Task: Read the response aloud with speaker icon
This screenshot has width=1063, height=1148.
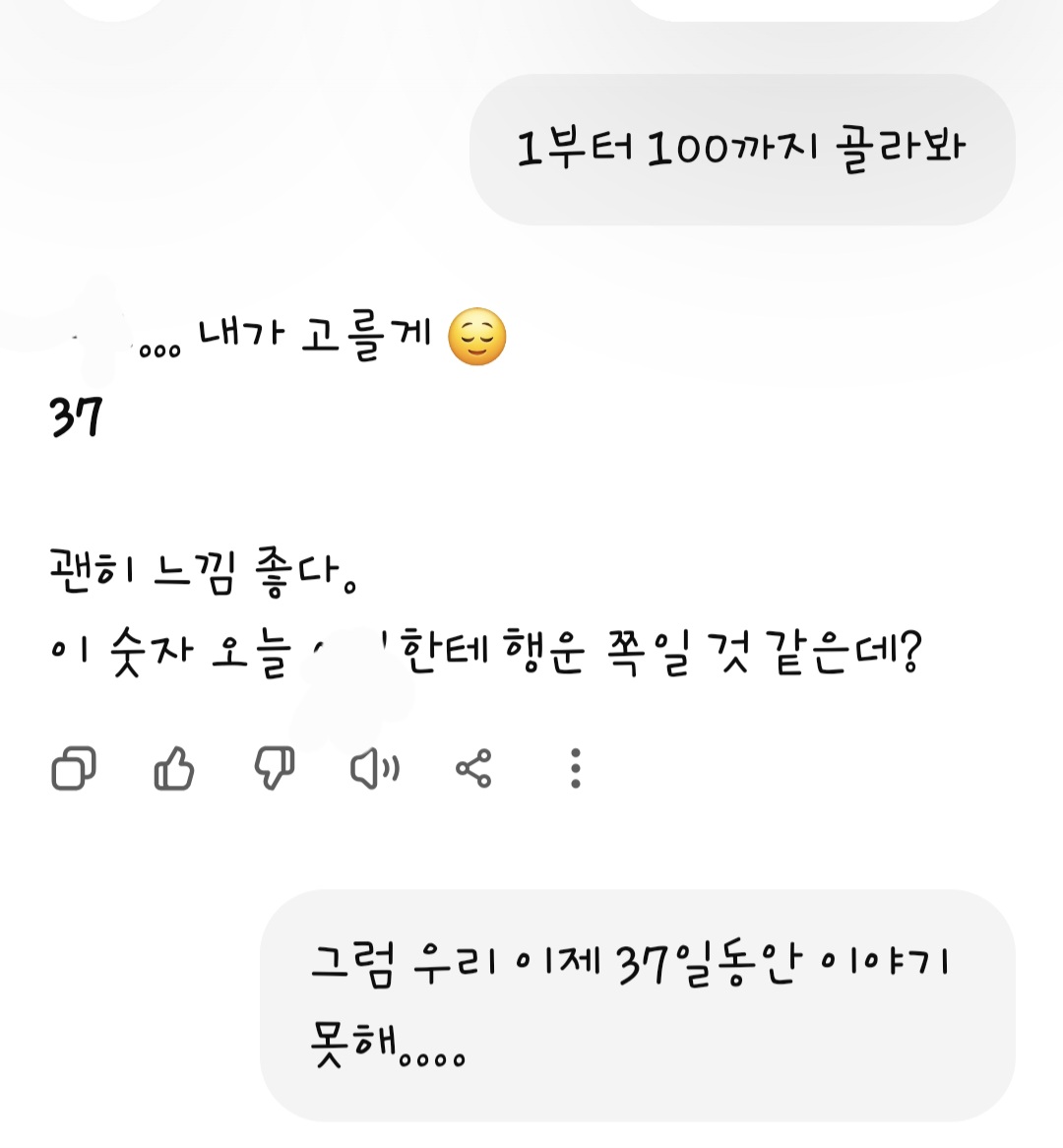Action: 375,768
